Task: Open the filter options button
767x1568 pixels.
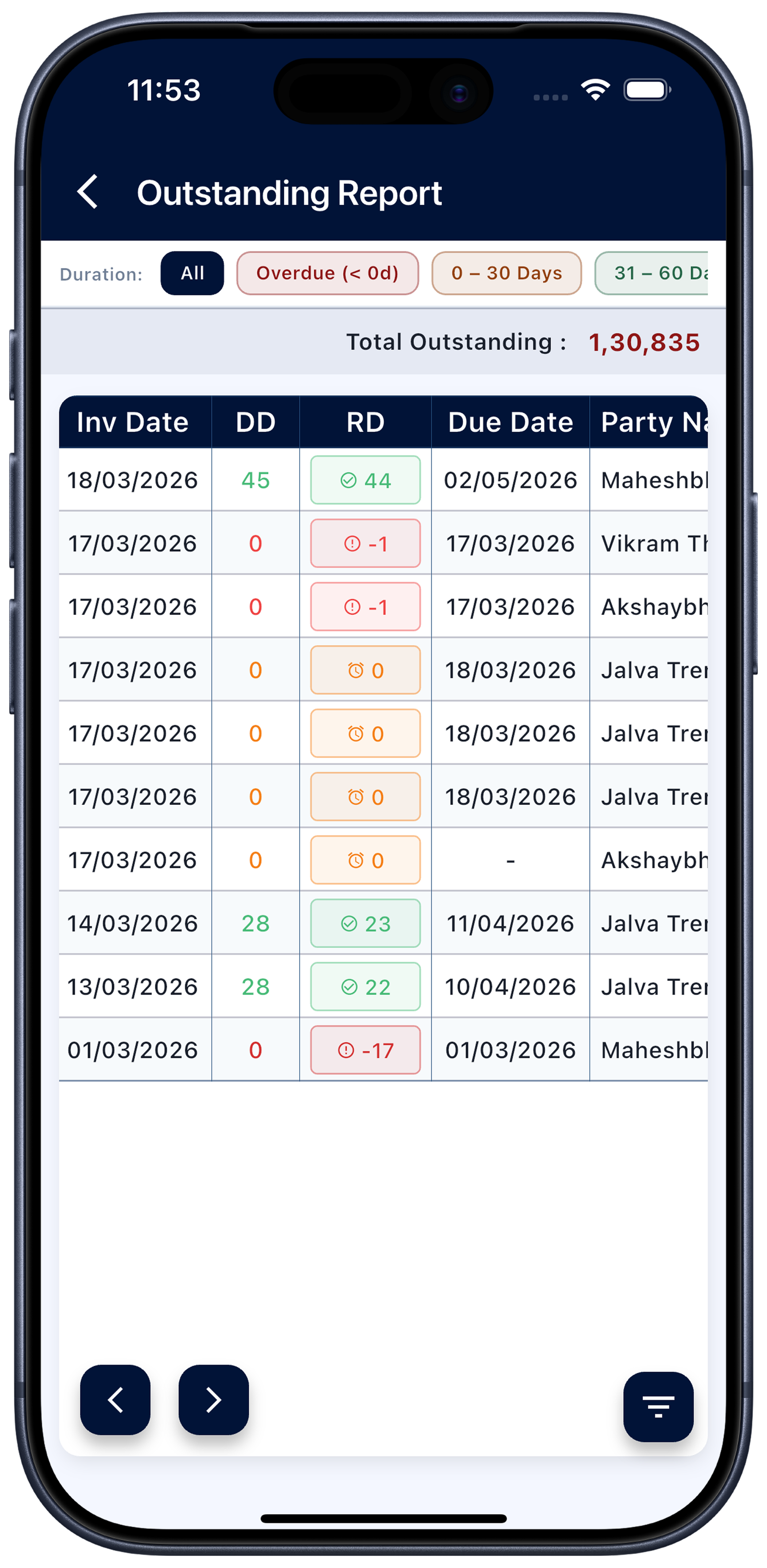Action: click(658, 1406)
